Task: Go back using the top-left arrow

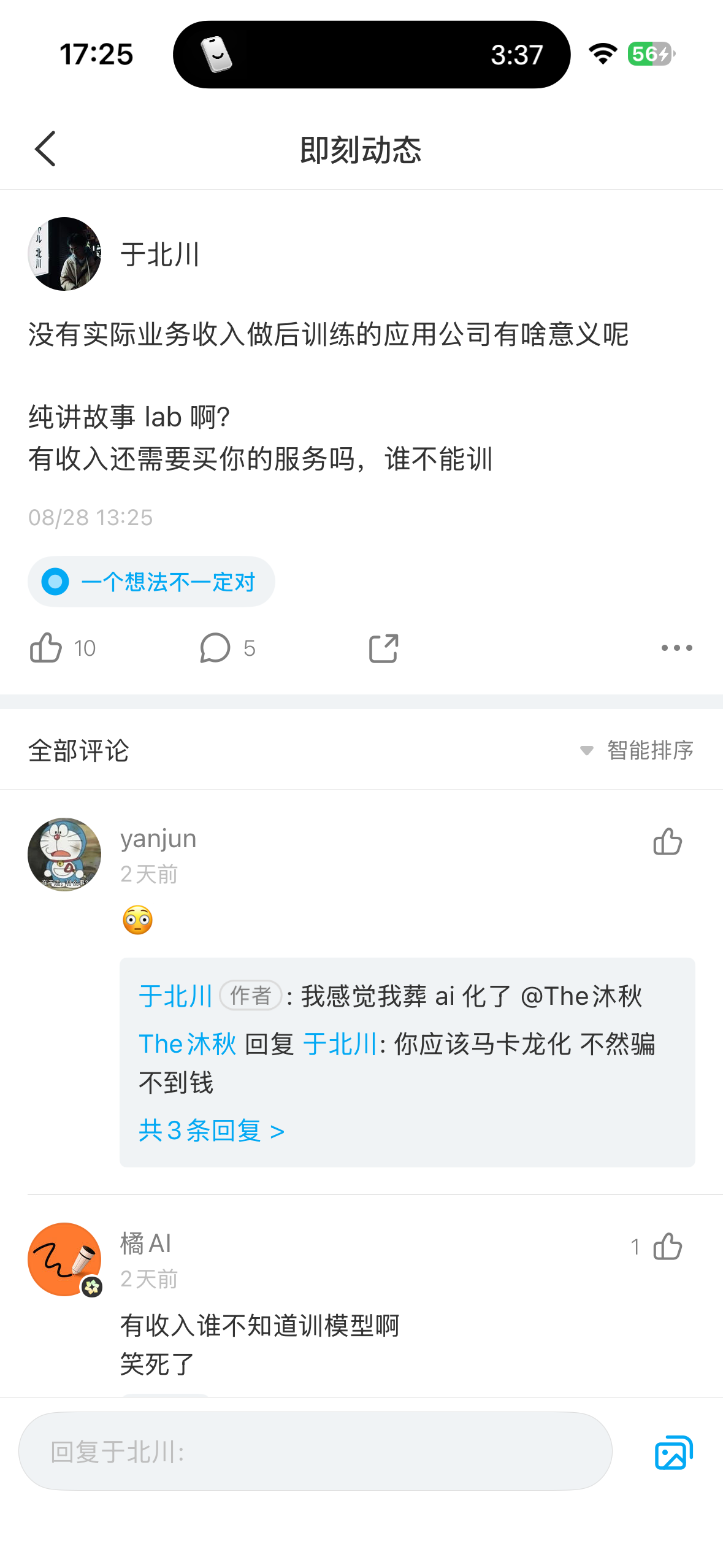Action: (45, 148)
